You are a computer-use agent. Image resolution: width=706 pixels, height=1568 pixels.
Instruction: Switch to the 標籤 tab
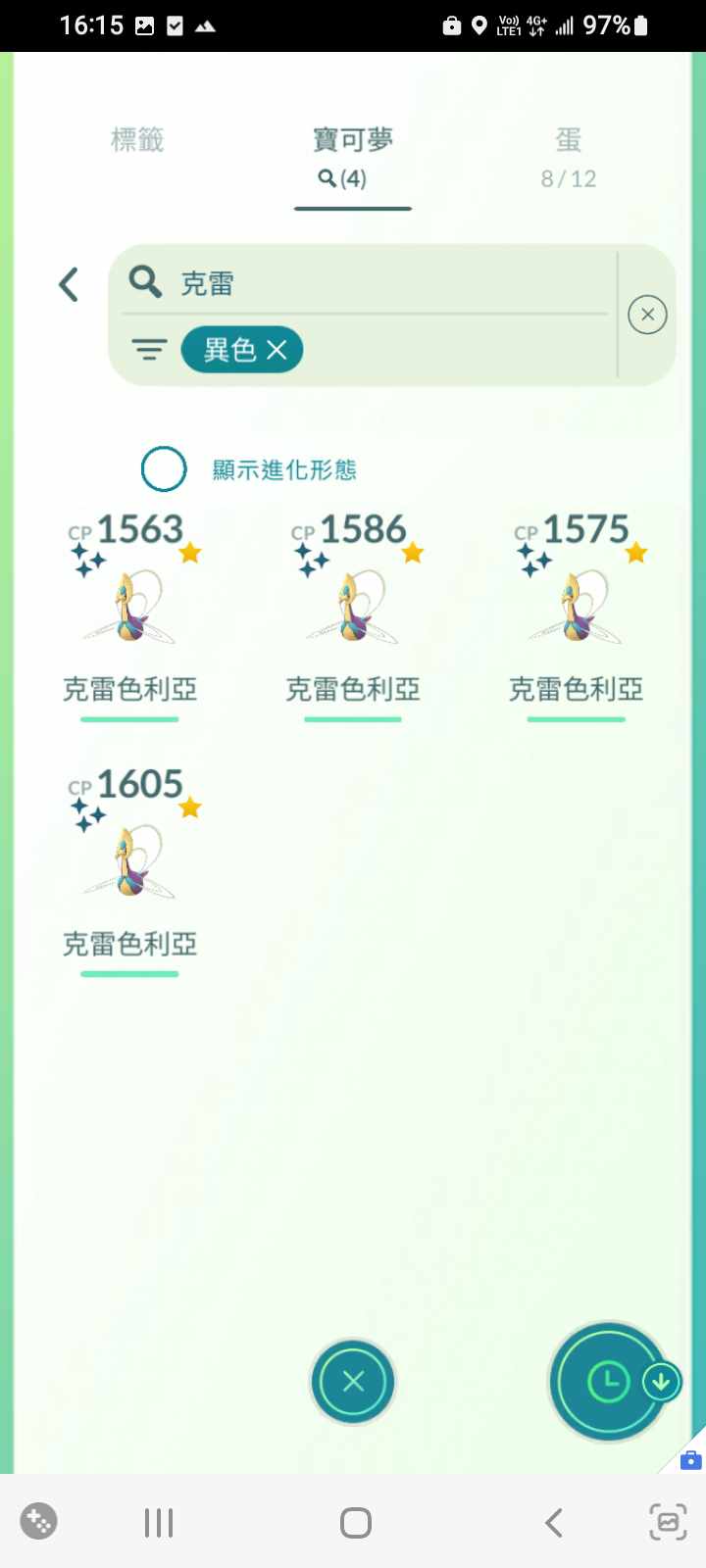[137, 141]
